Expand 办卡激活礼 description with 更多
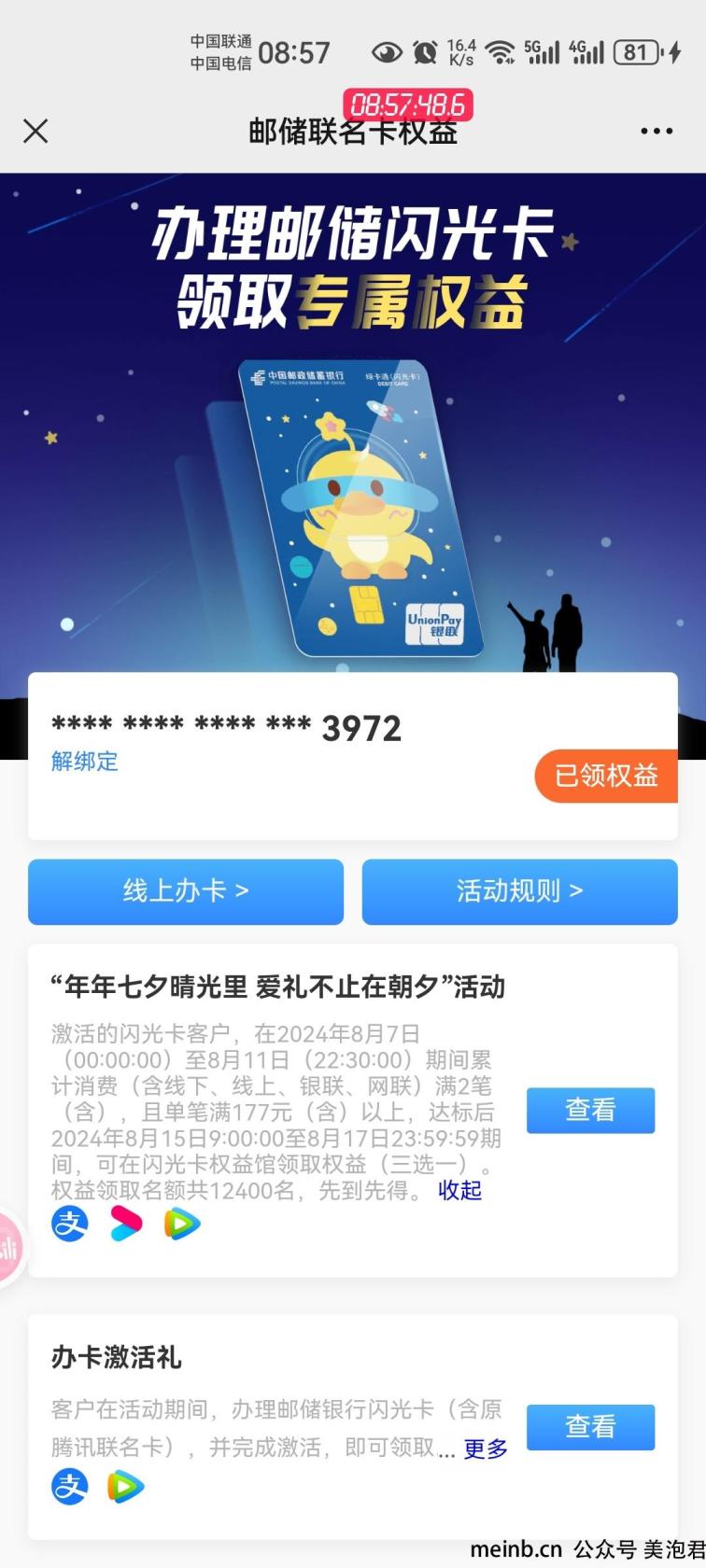The width and height of the screenshot is (706, 1568). click(486, 1449)
